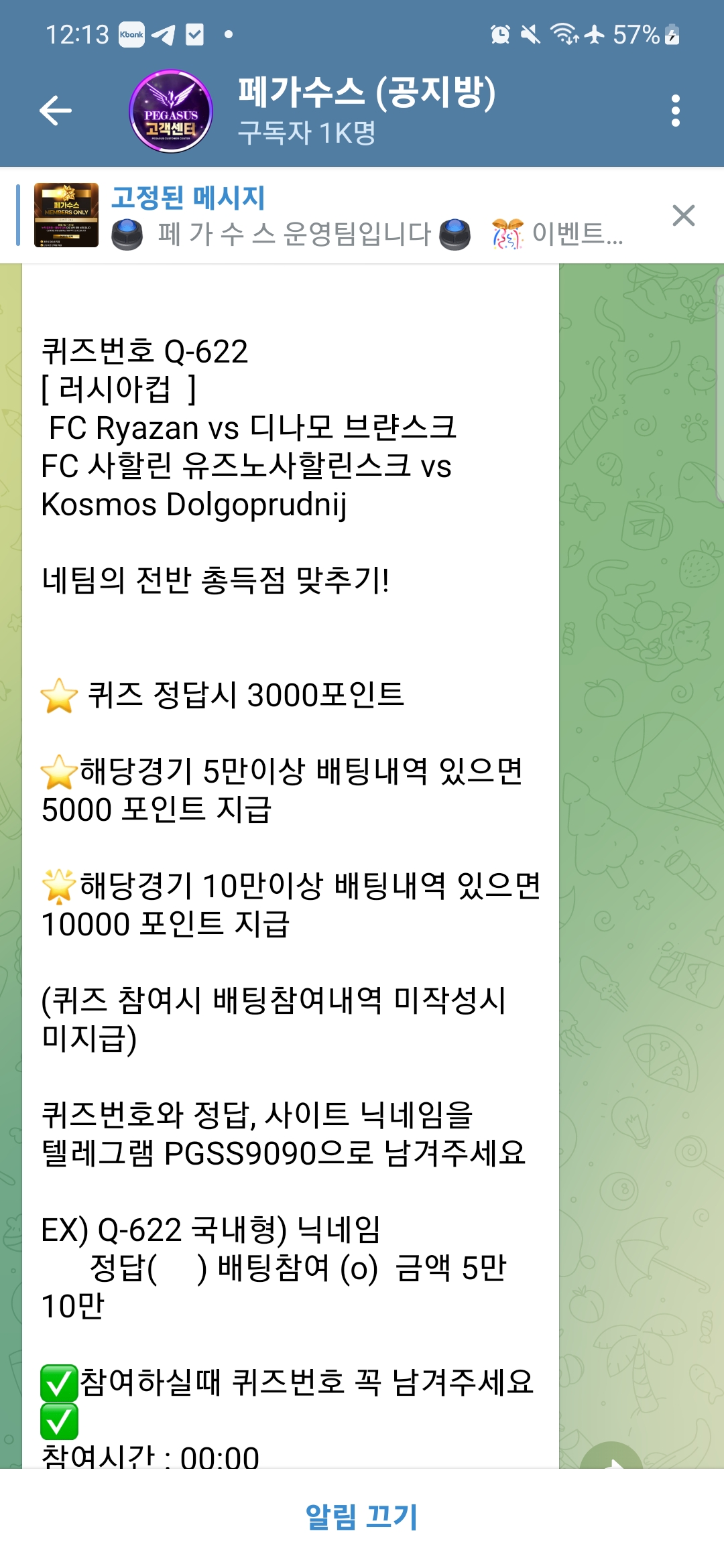724x1568 pixels.
Task: Open the channel overflow menu
Action: coord(675,111)
